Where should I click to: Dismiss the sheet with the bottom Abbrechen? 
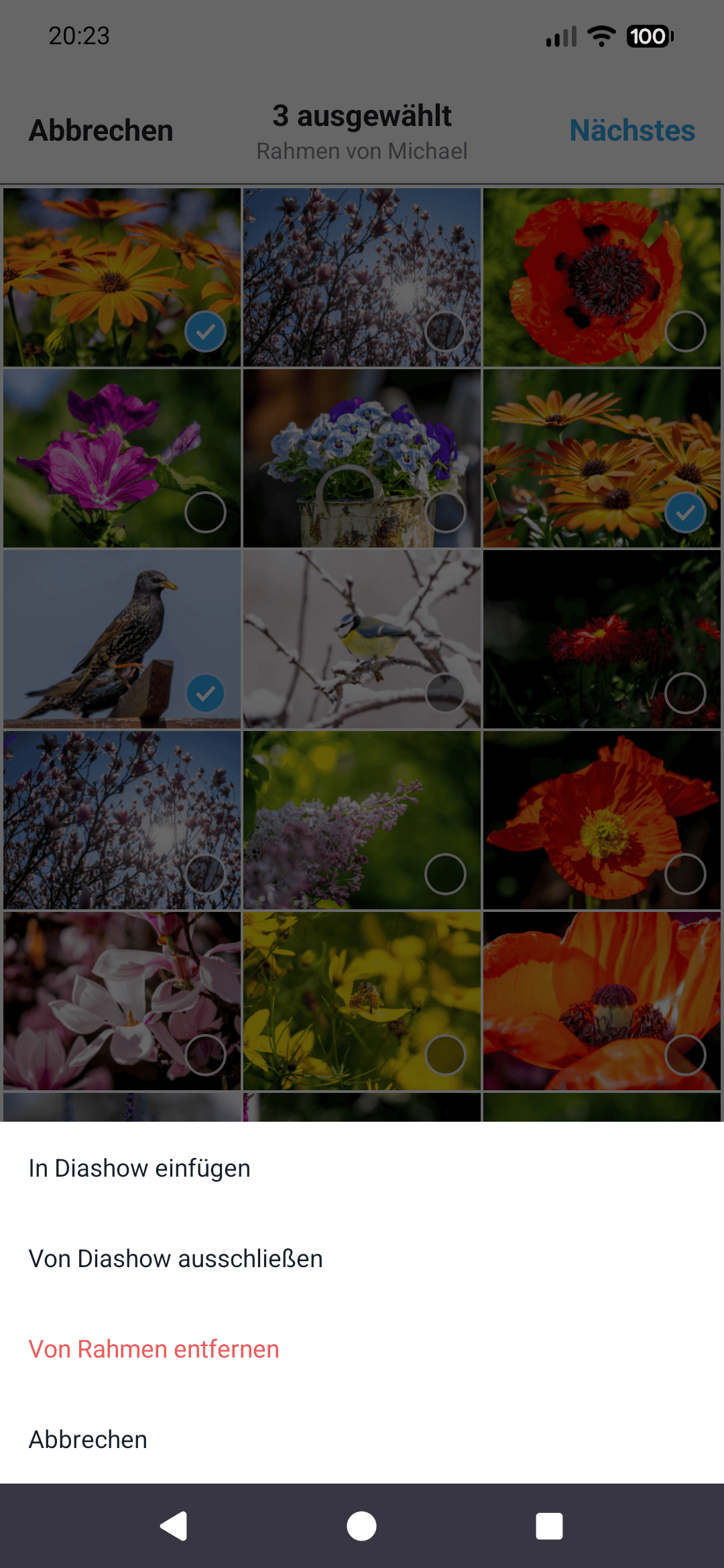[88, 1439]
